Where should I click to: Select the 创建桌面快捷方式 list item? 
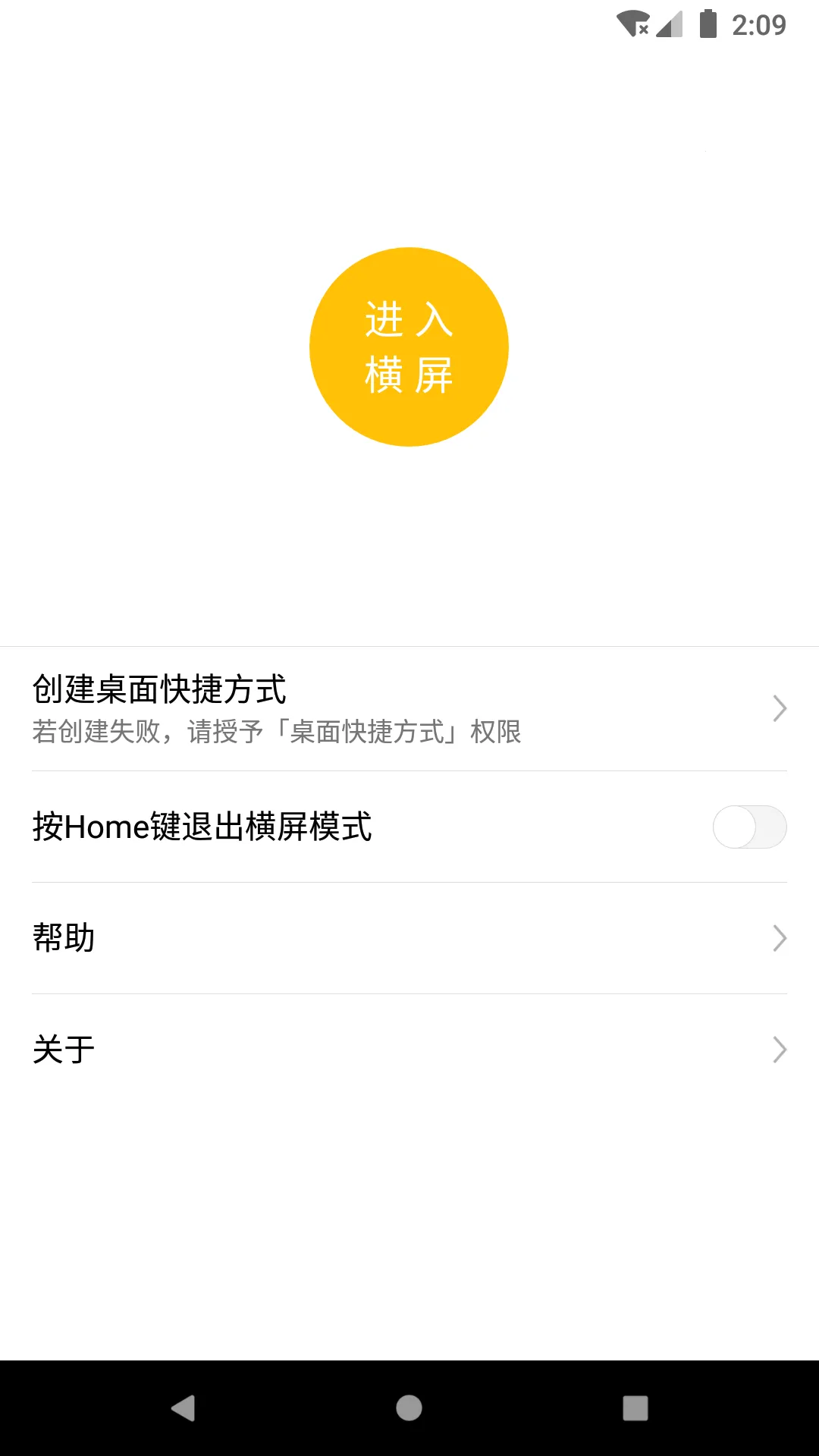[303, 708]
